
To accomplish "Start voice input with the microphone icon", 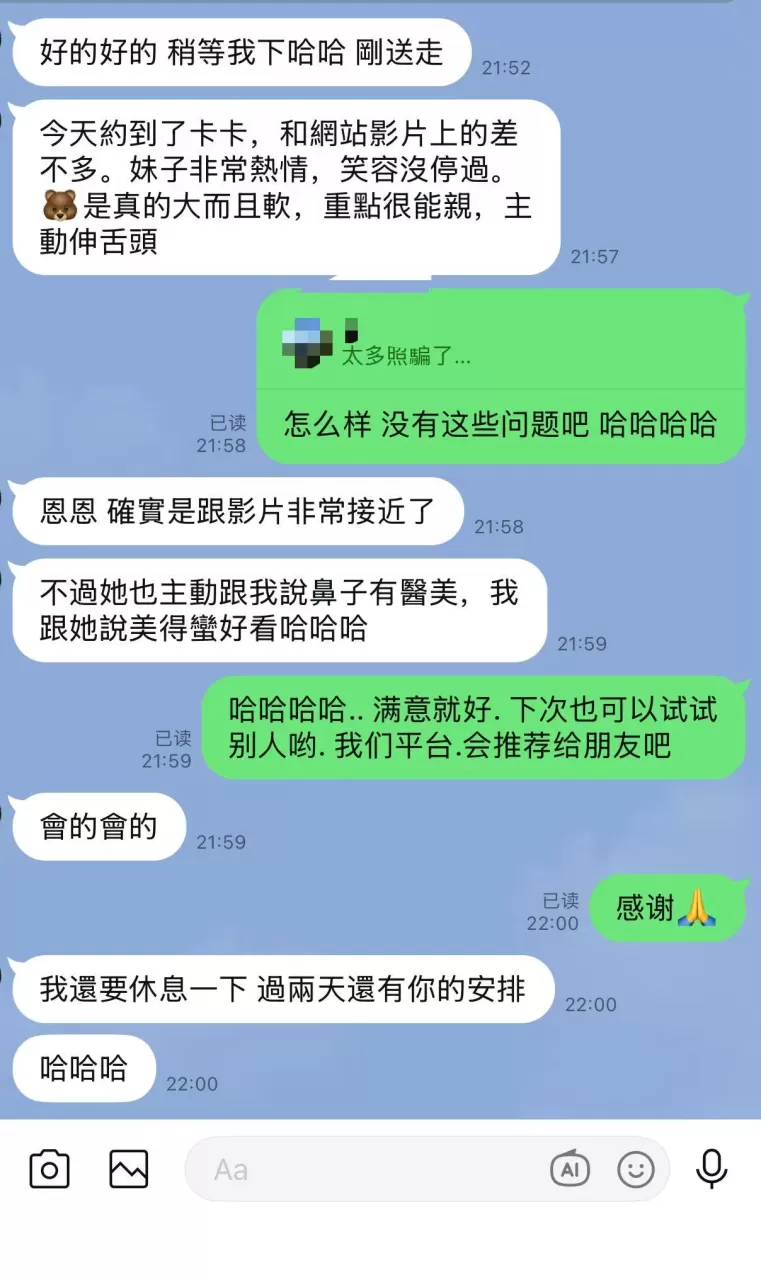I will coord(709,1167).
